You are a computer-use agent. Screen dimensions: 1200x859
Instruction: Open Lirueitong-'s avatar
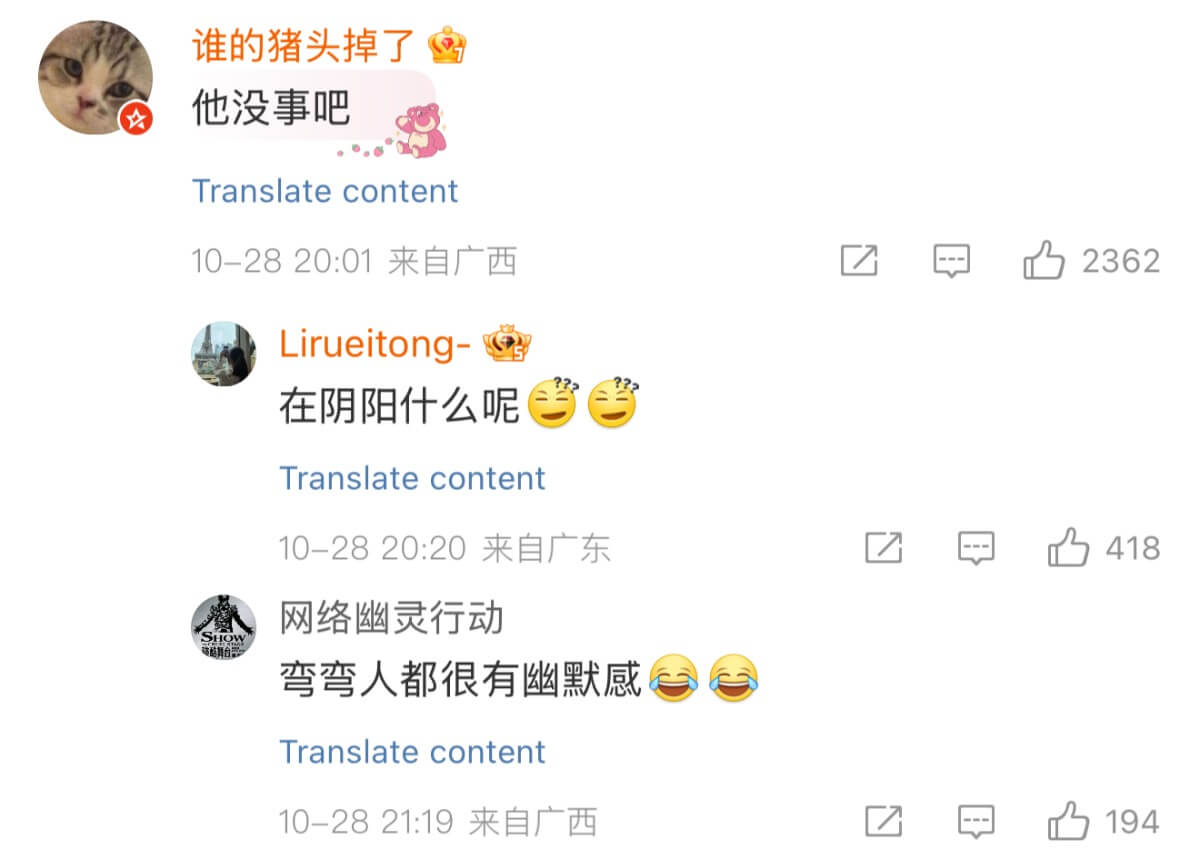tap(223, 354)
